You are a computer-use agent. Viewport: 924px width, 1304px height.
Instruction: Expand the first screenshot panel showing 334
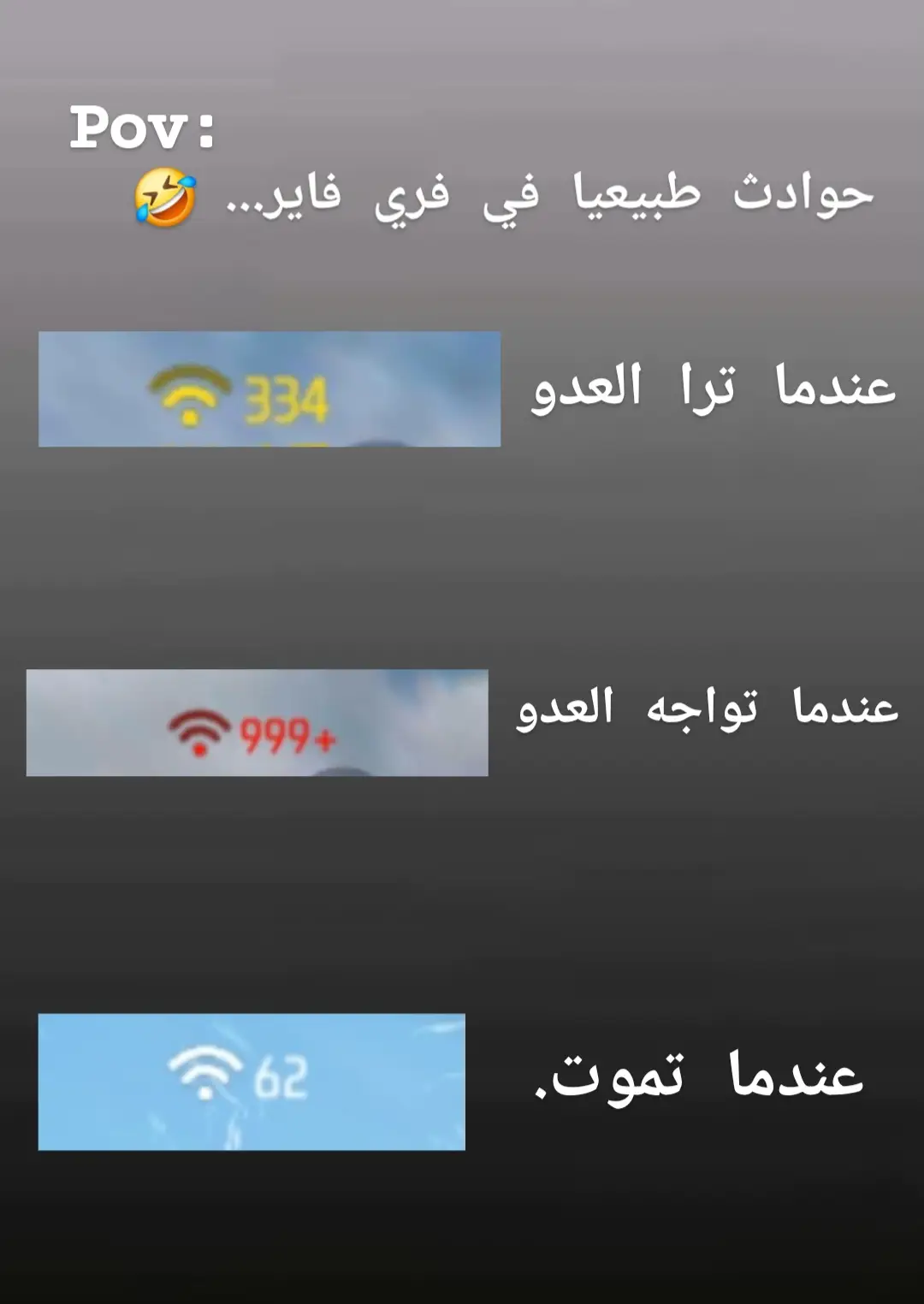[x=269, y=392]
